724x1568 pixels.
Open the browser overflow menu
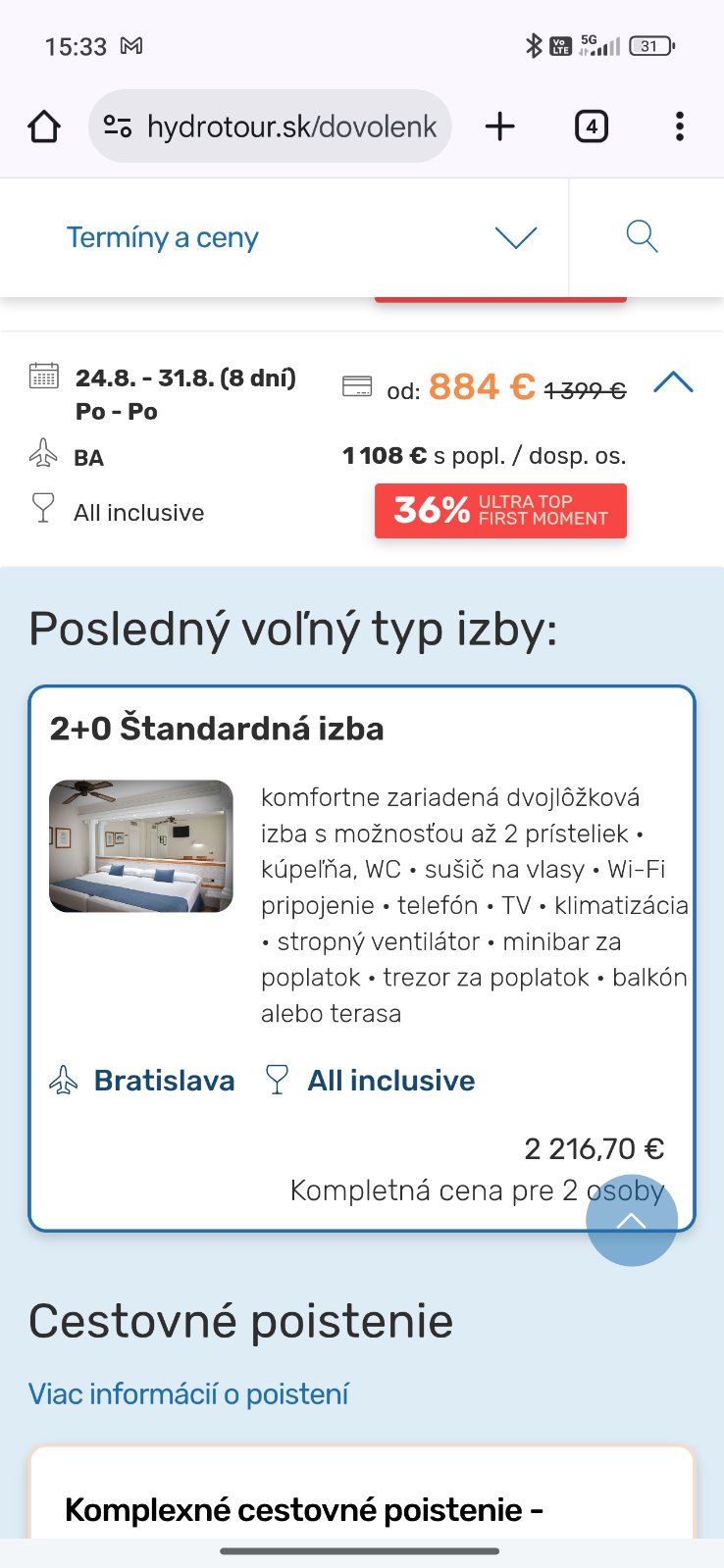point(679,126)
